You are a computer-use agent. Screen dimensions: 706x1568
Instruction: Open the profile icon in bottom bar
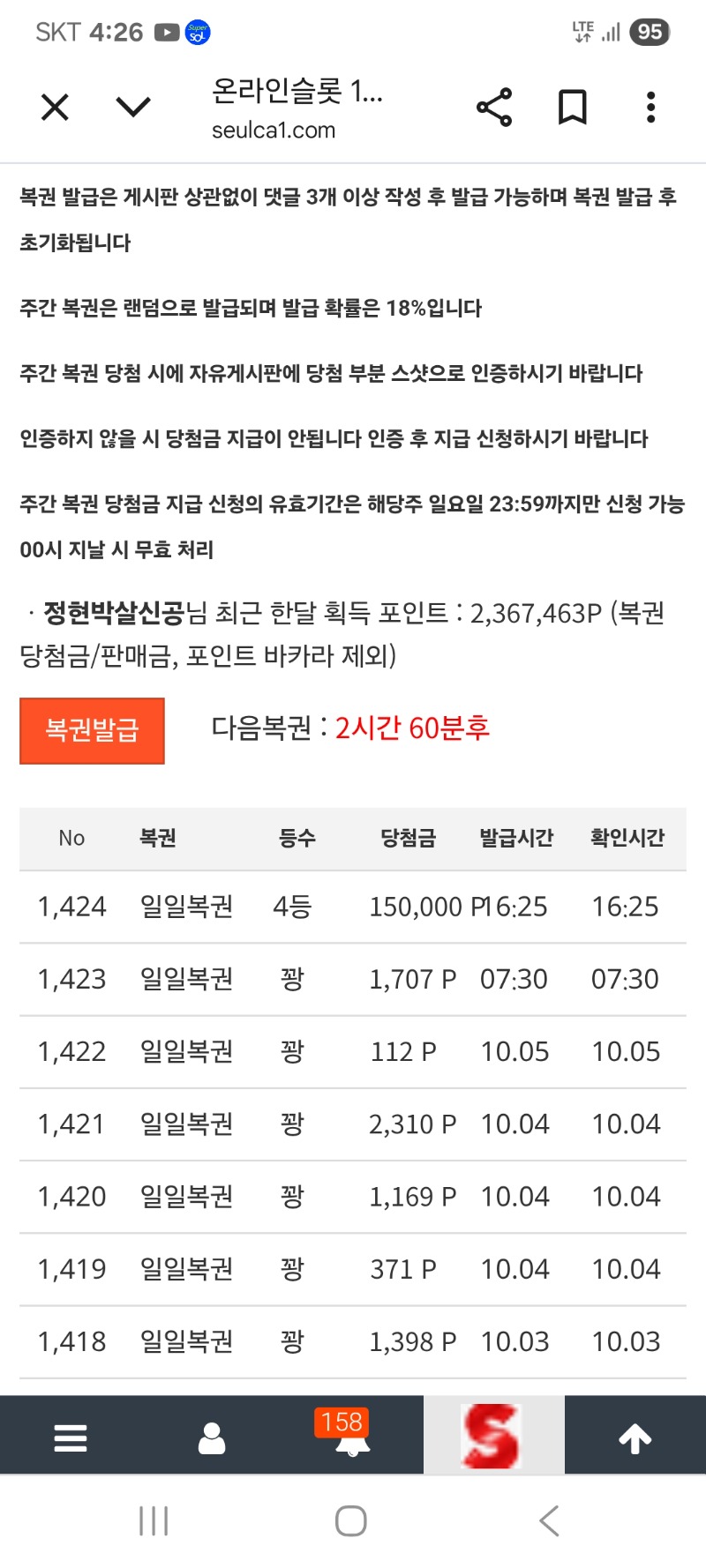pos(212,1437)
